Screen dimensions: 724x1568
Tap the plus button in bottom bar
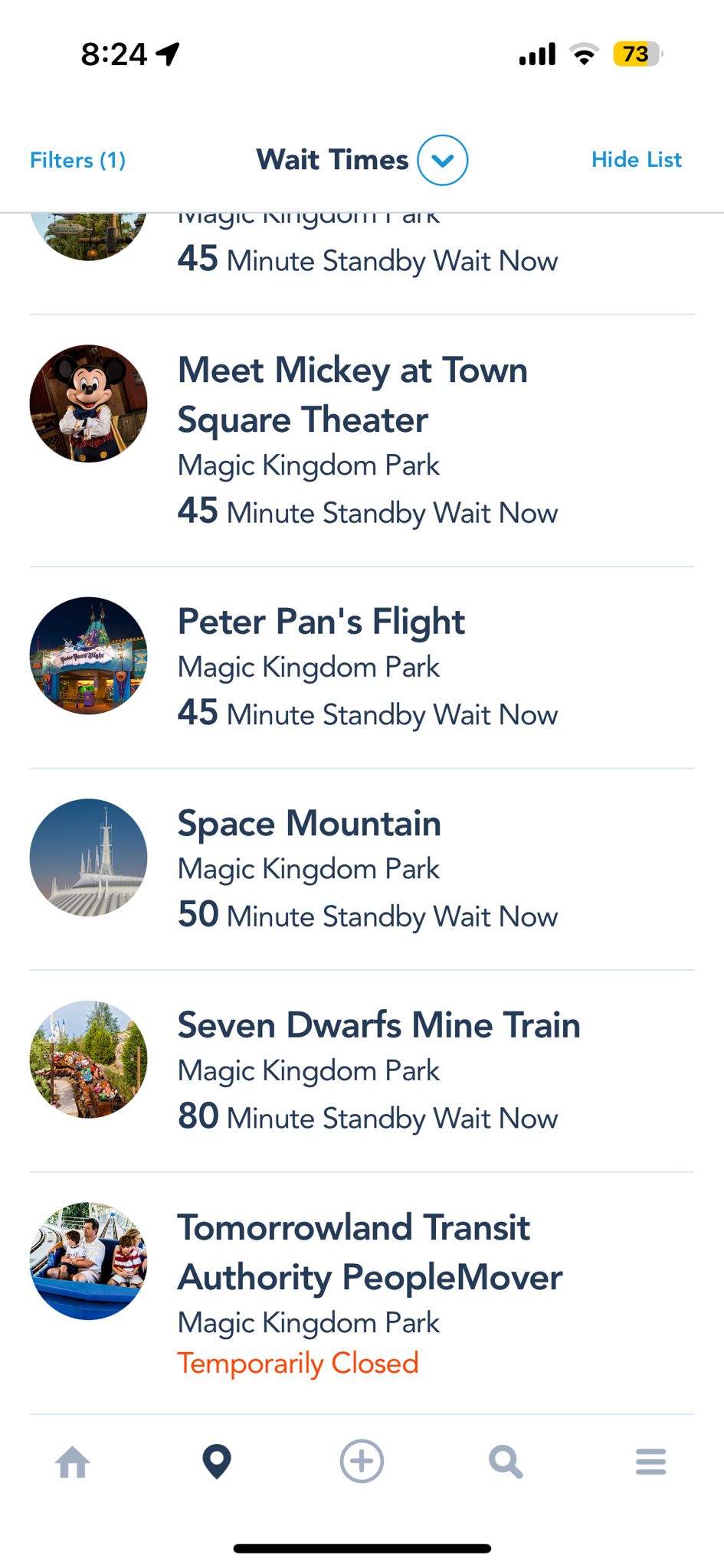[x=362, y=1462]
